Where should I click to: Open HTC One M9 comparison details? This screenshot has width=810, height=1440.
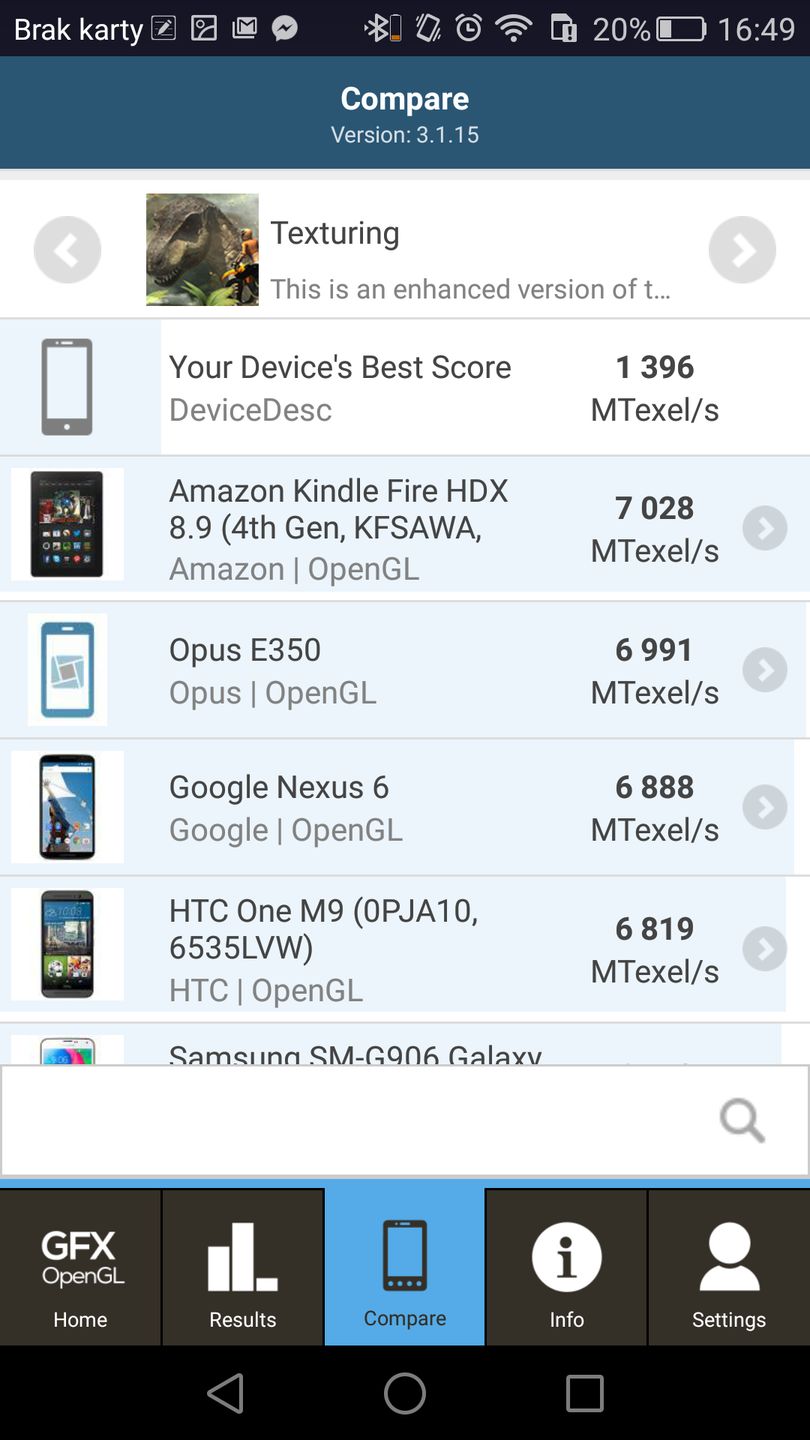tap(765, 949)
